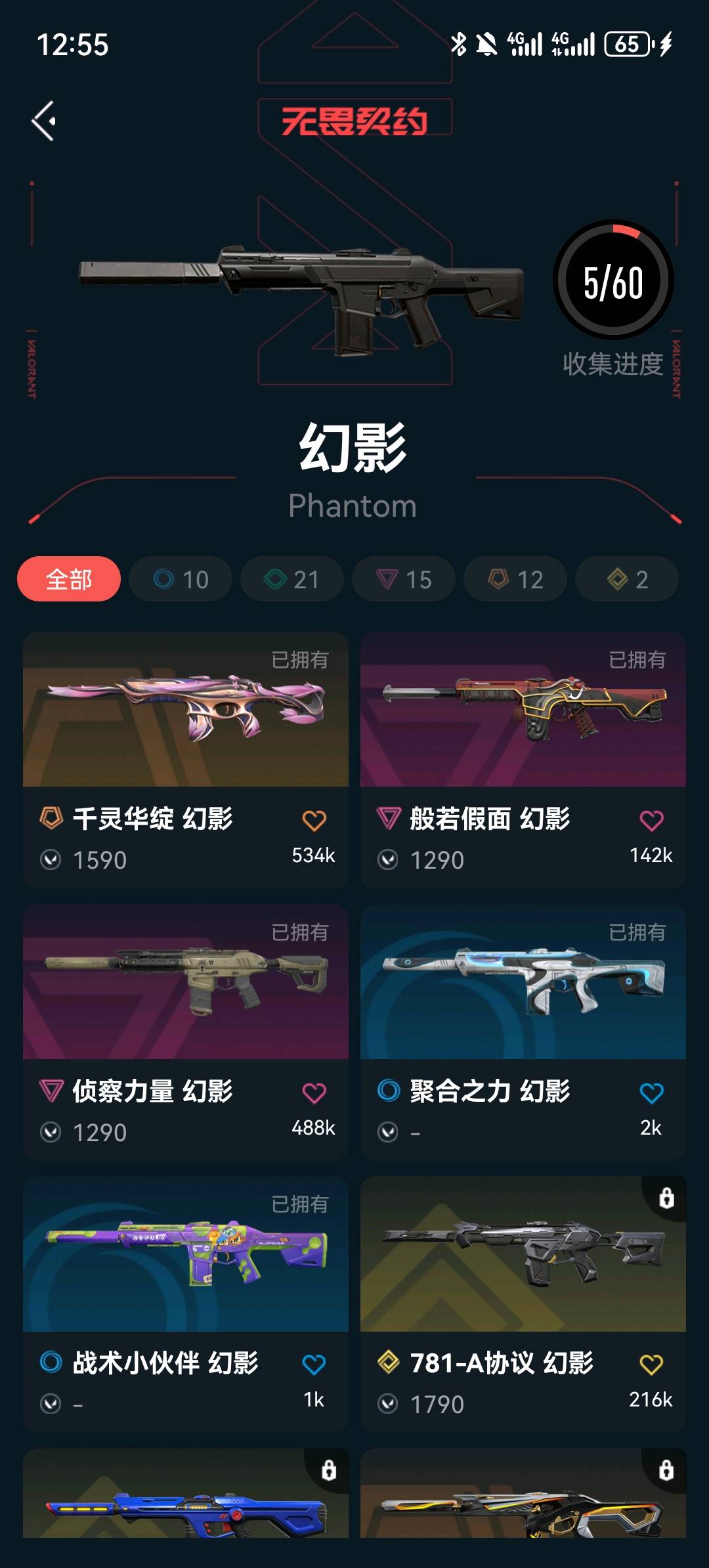Like the 般若假面 幻影 skin
The height and width of the screenshot is (1568, 709).
[651, 820]
